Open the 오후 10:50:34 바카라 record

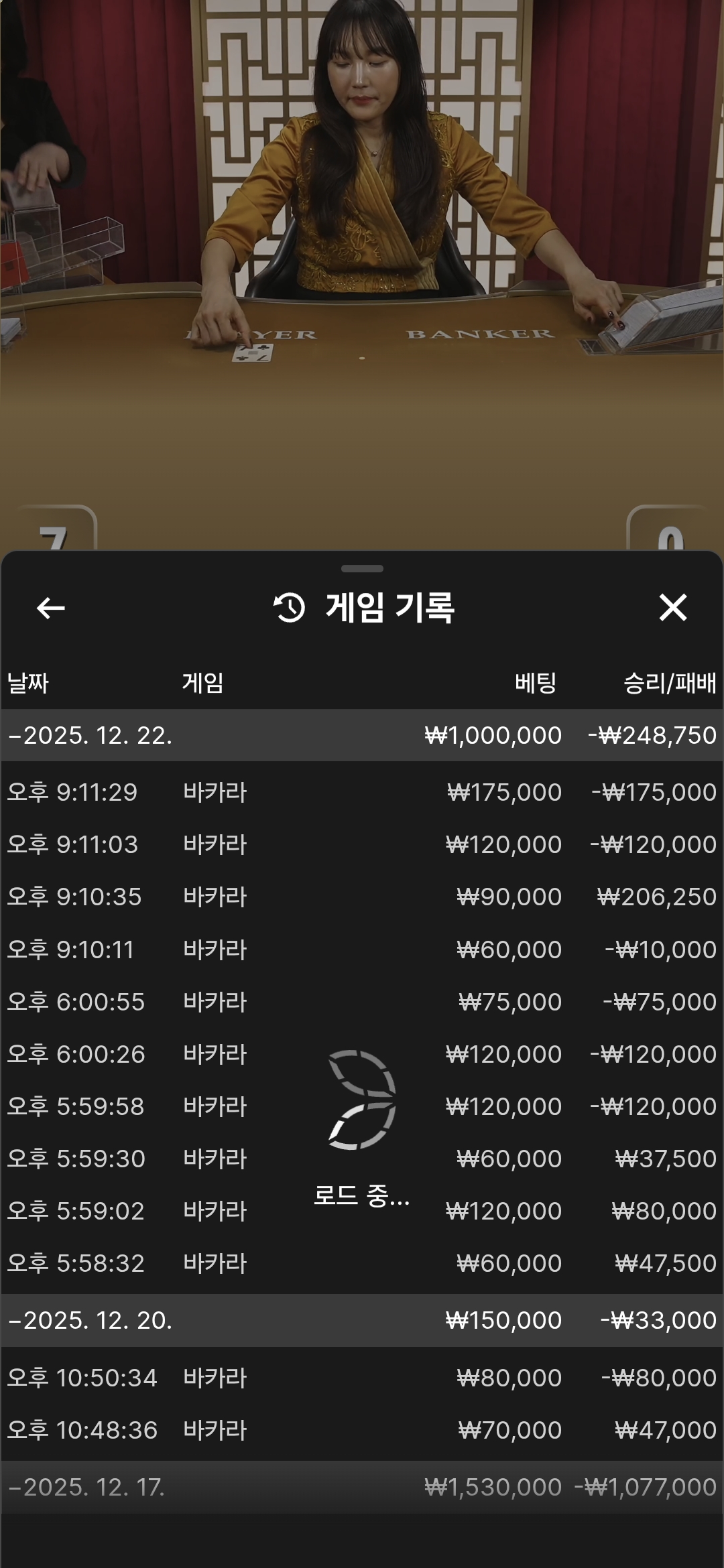(x=362, y=1378)
